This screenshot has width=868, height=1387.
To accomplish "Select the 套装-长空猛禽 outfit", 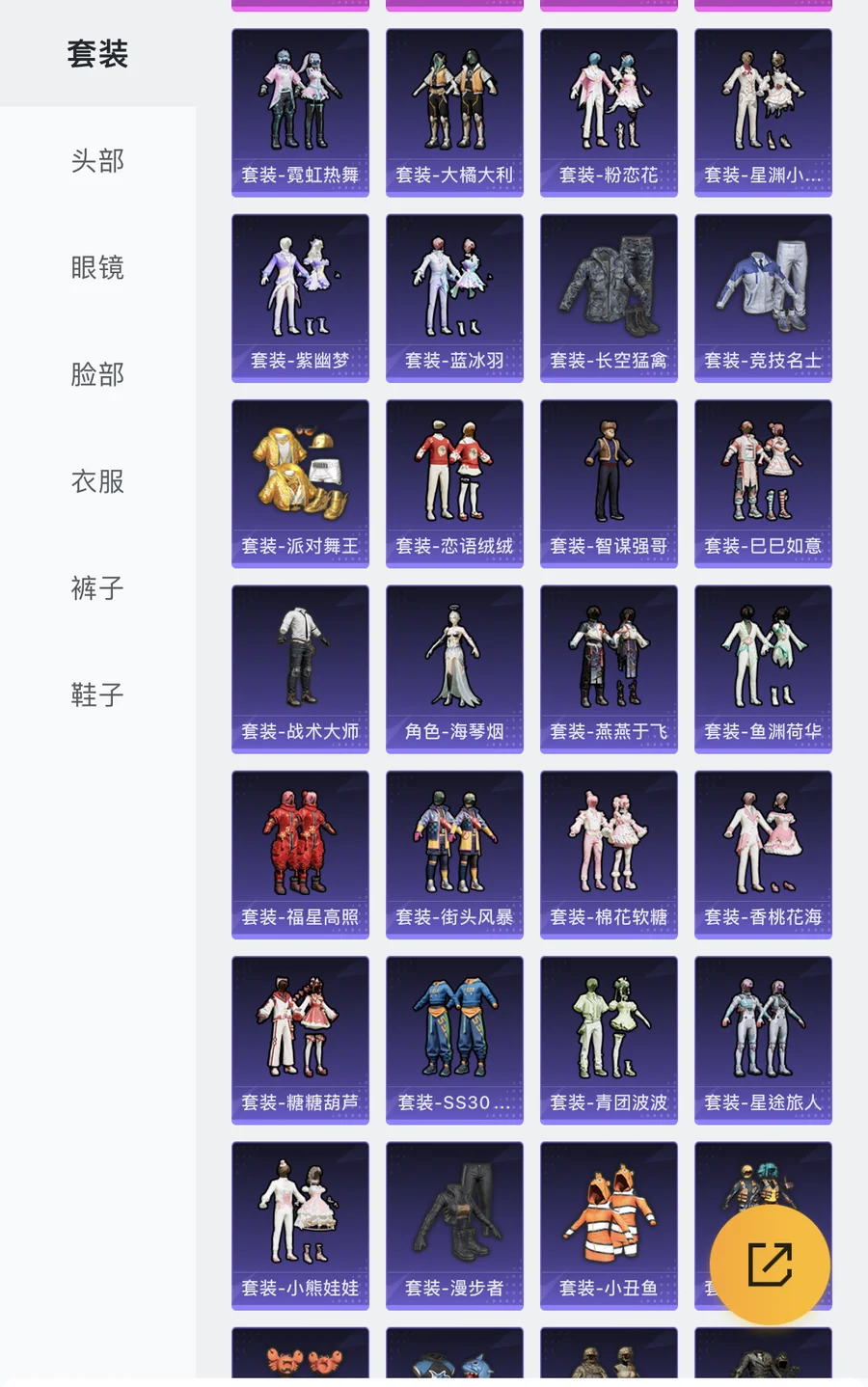I will coord(609,297).
